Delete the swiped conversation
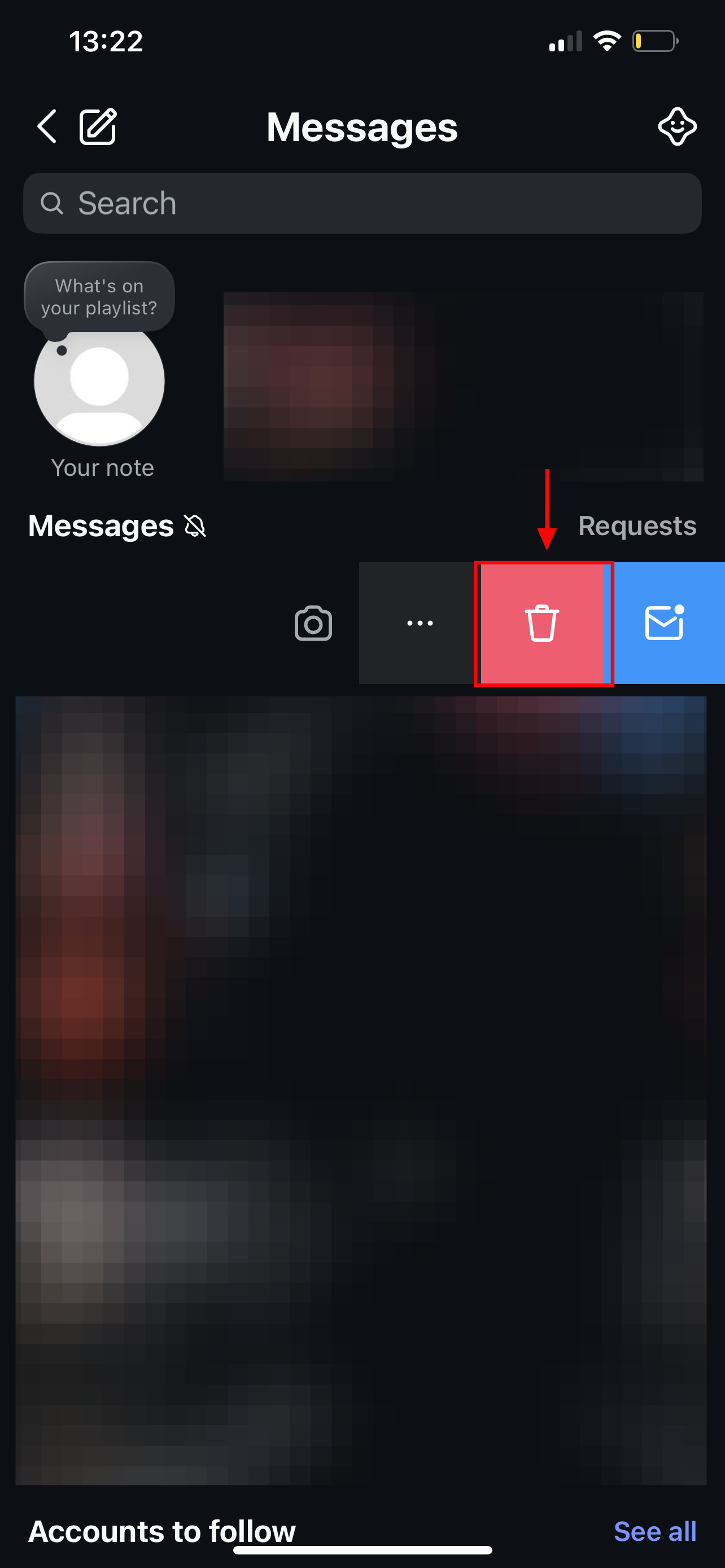This screenshot has width=725, height=1568. point(541,623)
